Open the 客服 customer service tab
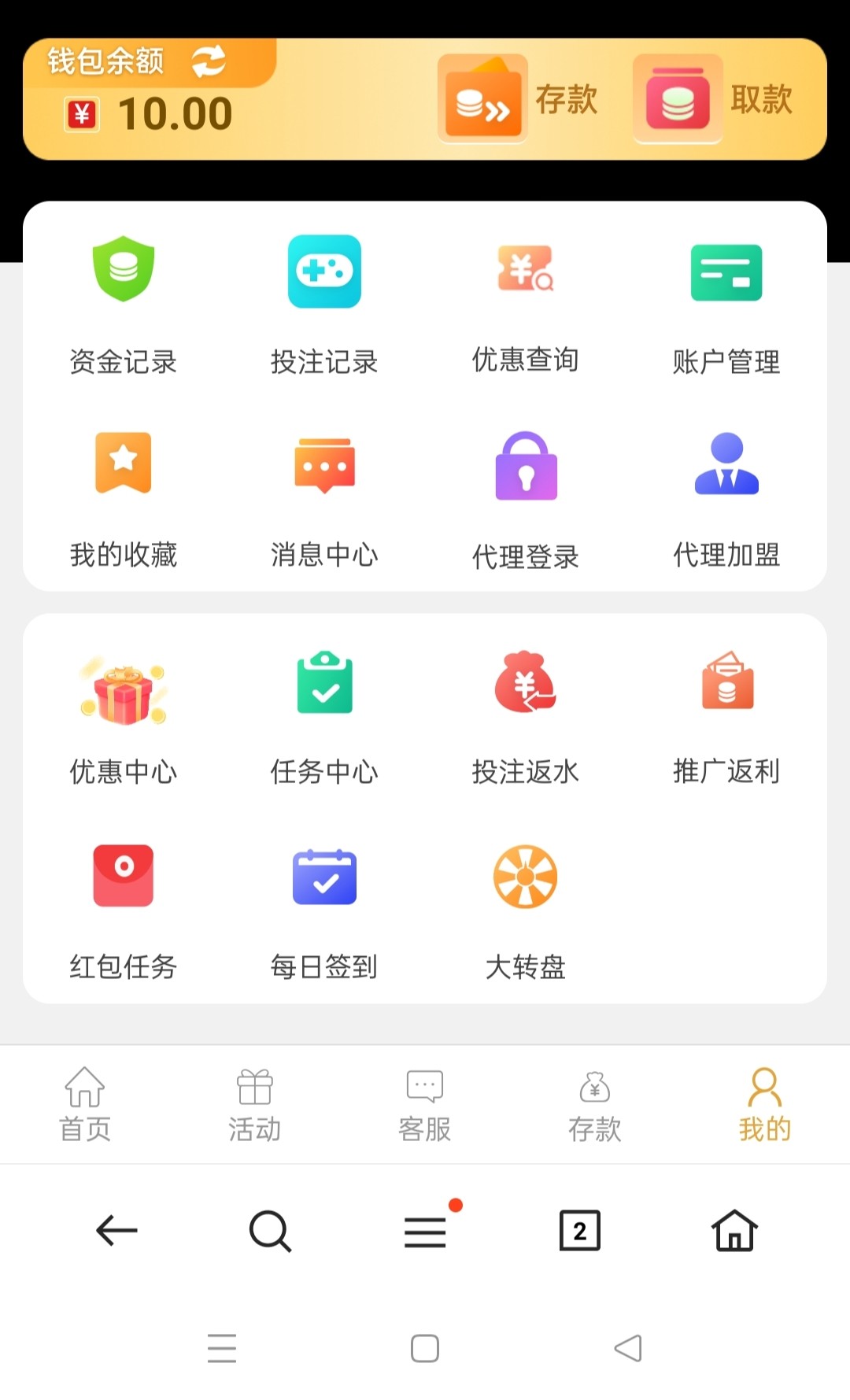The width and height of the screenshot is (850, 1400). [425, 1104]
